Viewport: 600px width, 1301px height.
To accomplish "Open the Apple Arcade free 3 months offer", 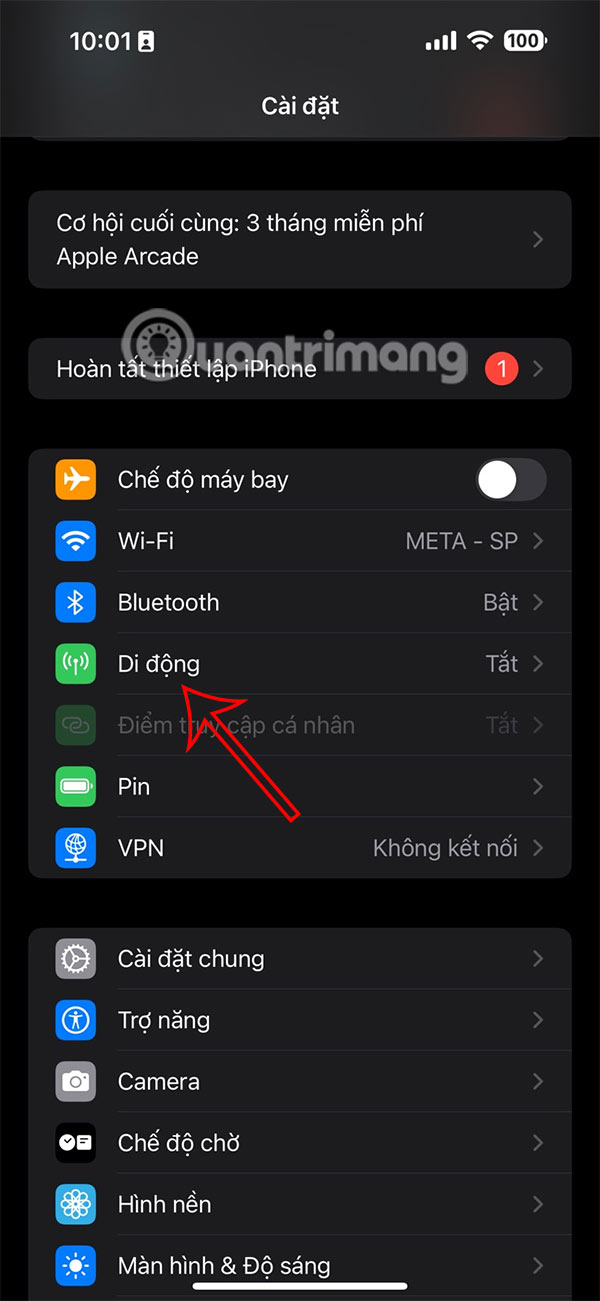I will pos(300,240).
